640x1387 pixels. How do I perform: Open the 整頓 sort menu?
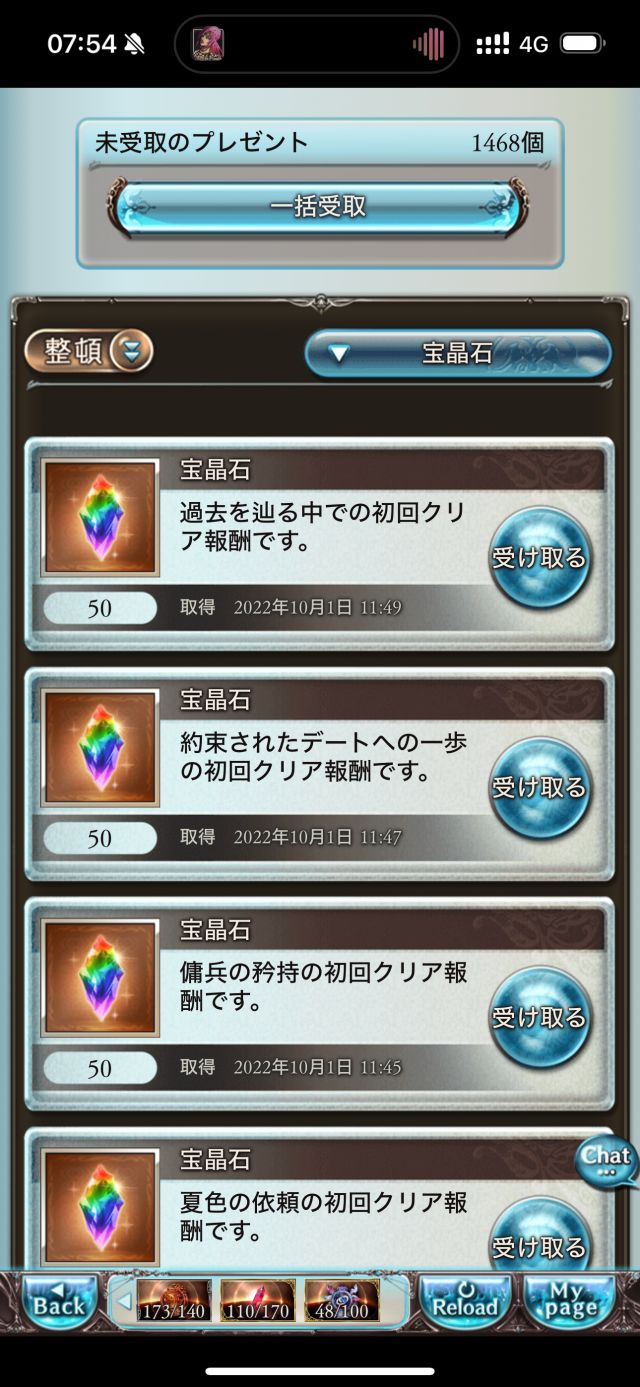coord(89,351)
